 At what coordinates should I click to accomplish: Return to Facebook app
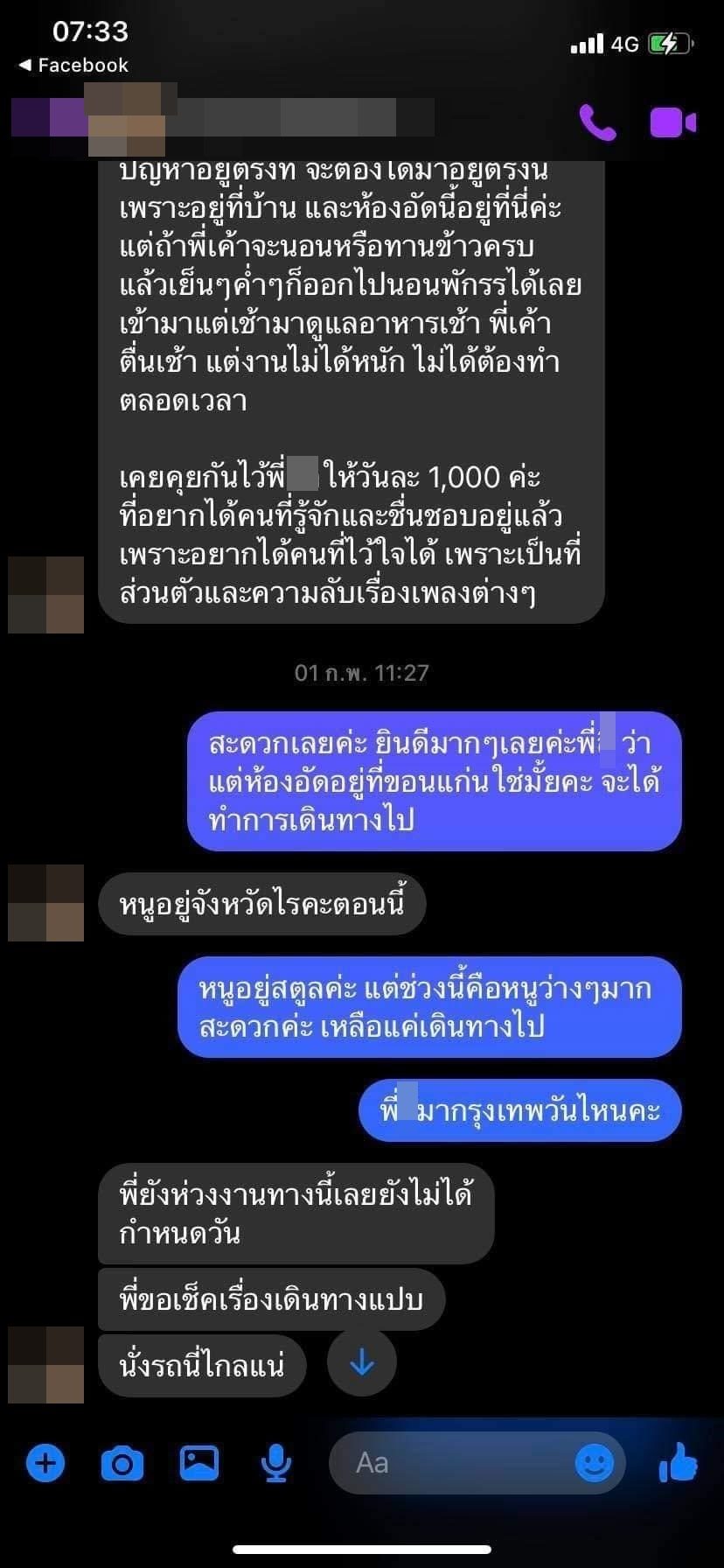(73, 65)
